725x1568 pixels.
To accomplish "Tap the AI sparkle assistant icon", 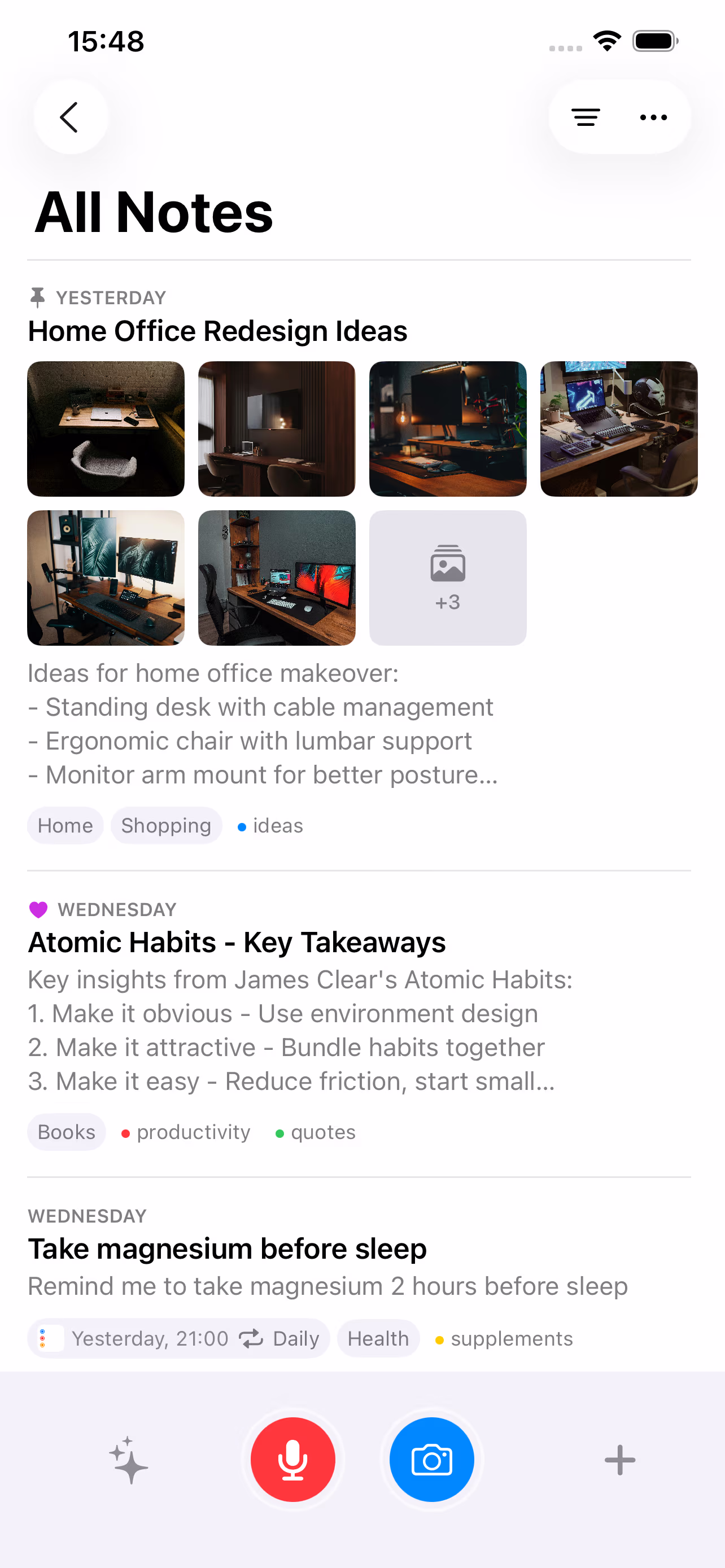I will [x=128, y=1459].
